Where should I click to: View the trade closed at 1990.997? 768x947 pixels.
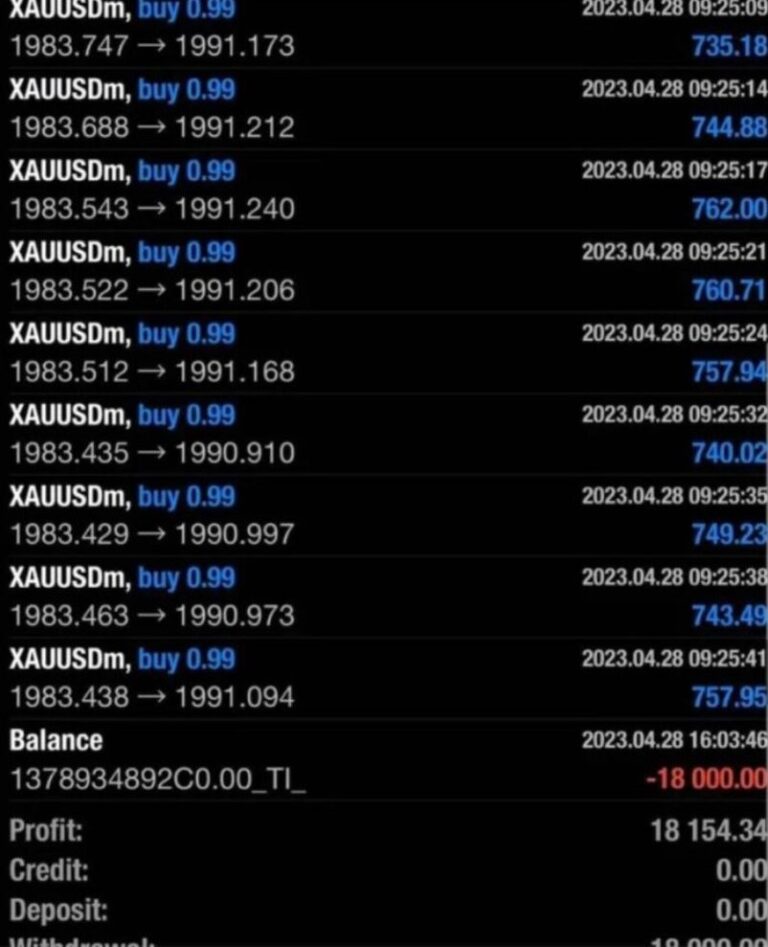[384, 516]
